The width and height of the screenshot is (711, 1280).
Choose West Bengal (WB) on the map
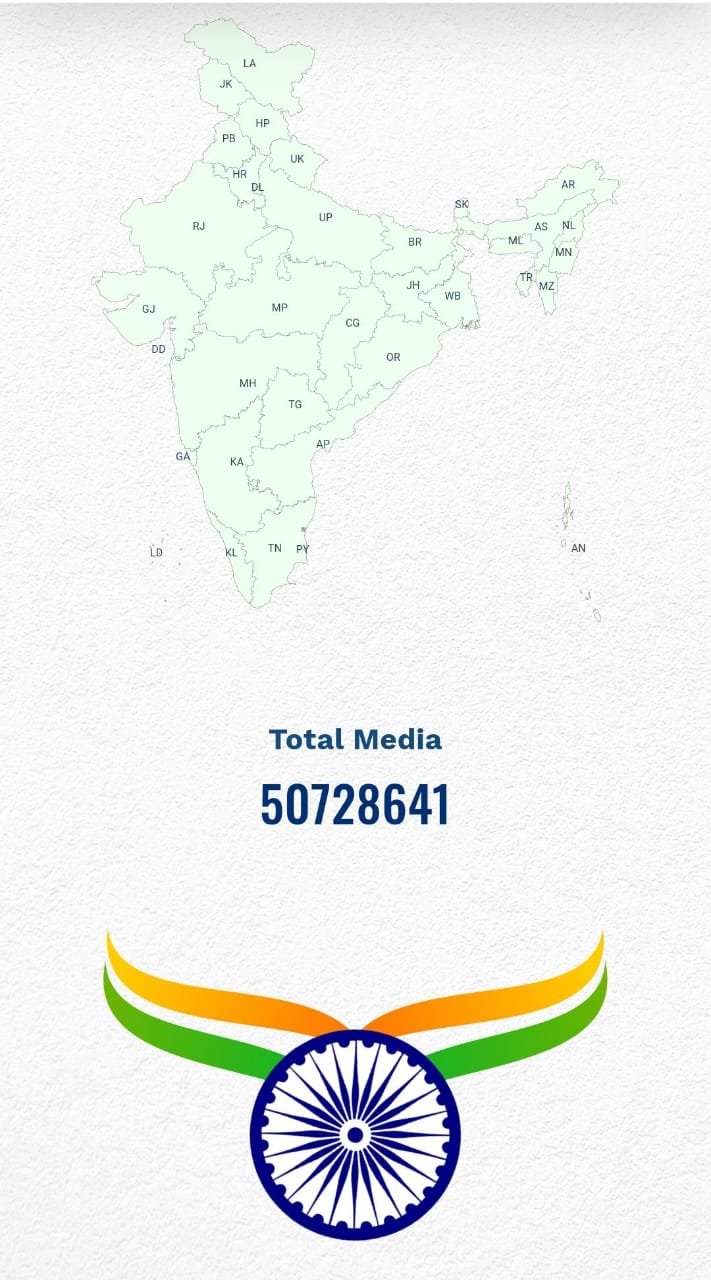coord(453,297)
